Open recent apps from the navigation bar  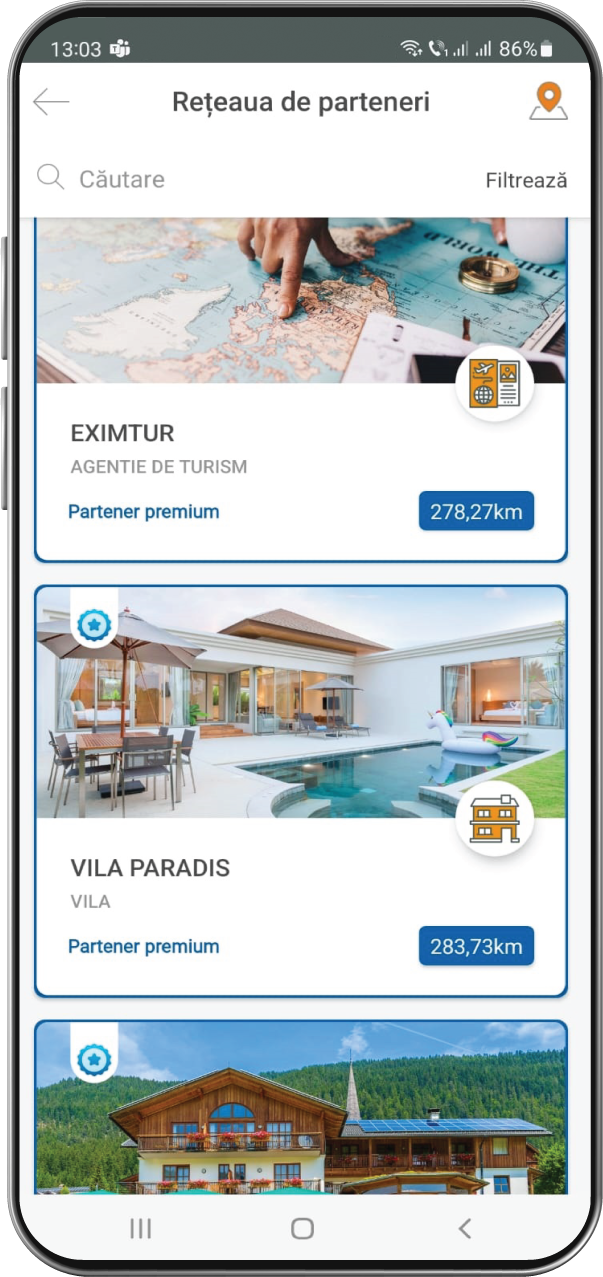click(141, 1229)
